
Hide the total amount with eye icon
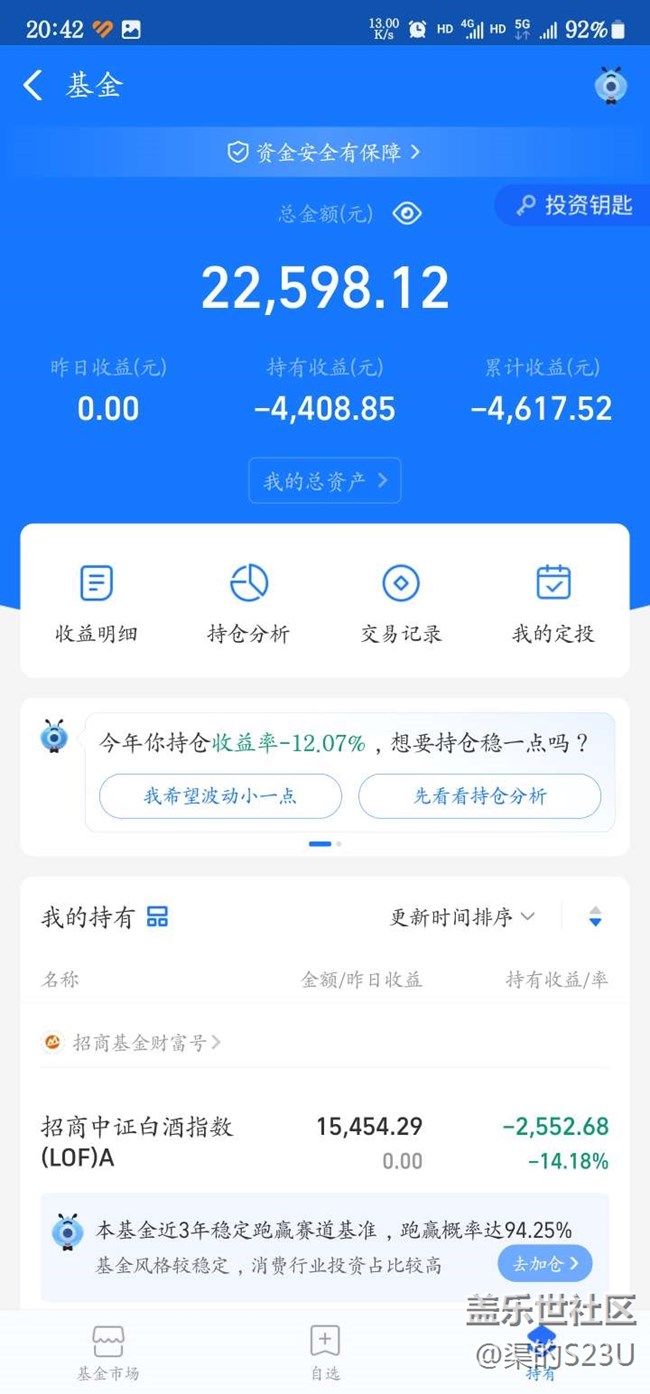(407, 213)
